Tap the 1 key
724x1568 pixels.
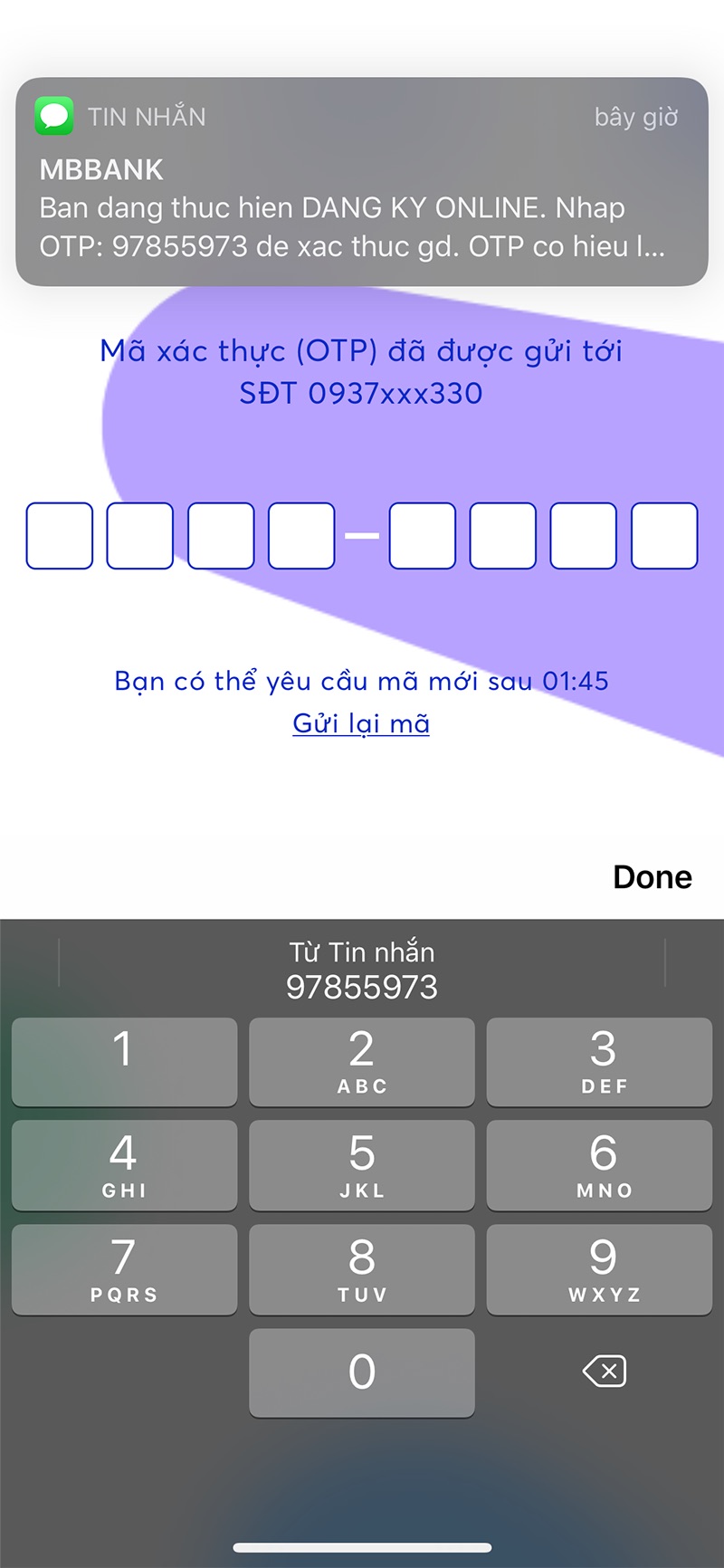tap(125, 1061)
